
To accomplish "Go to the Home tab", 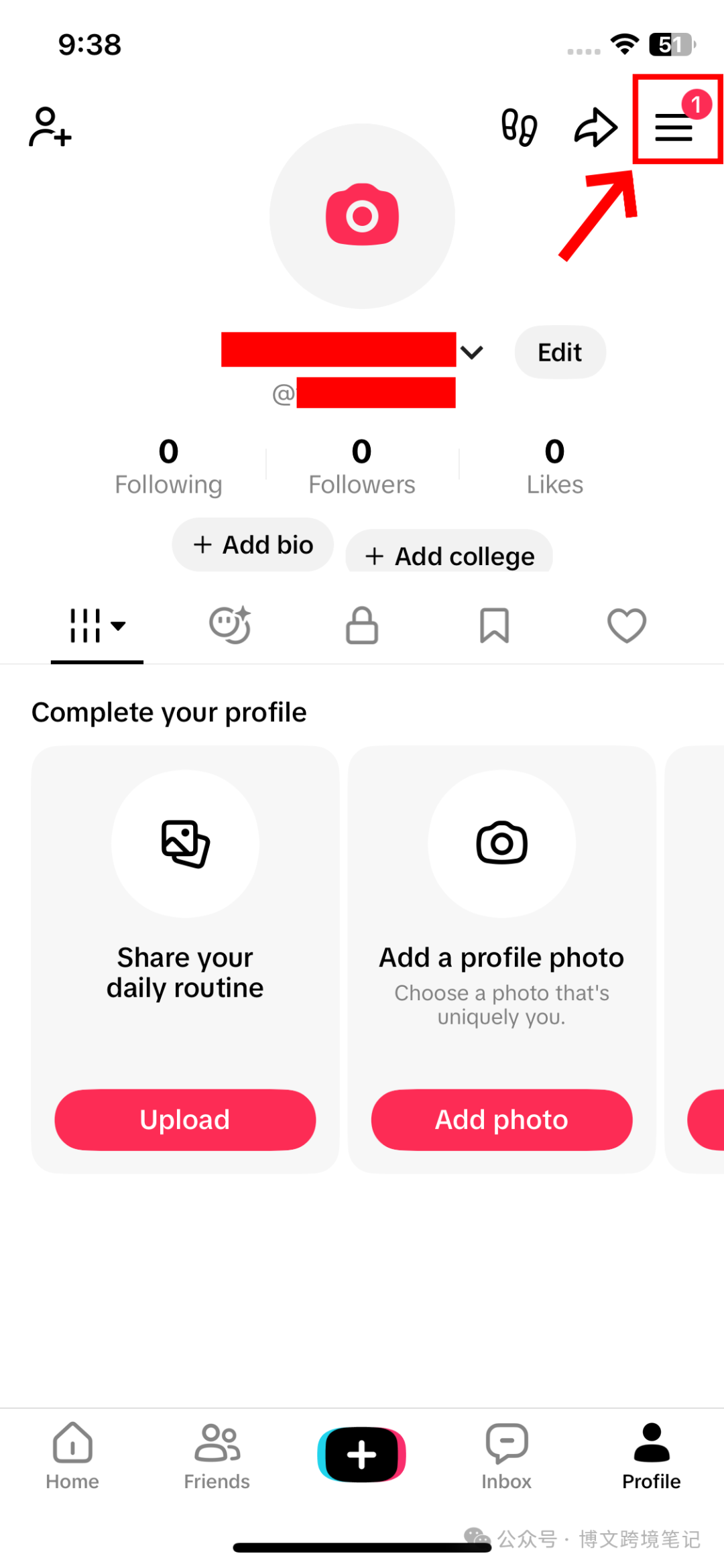I will pos(72,1456).
